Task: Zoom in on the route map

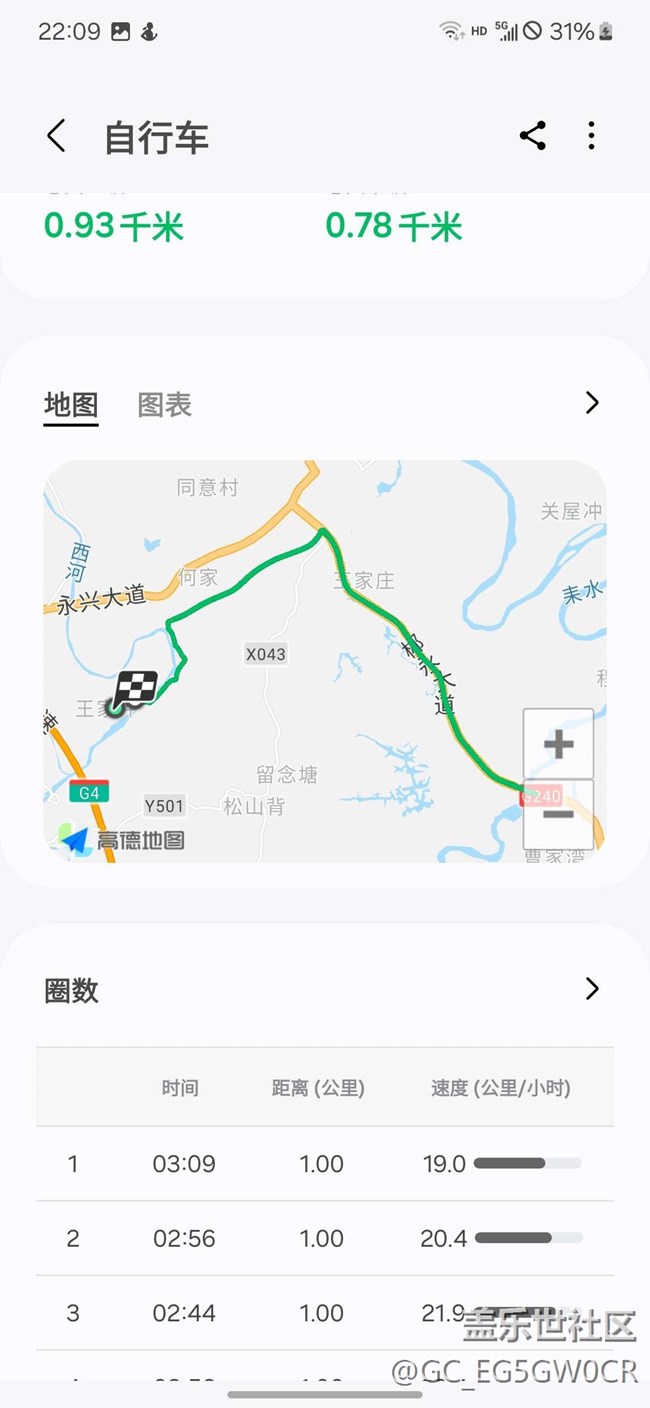Action: click(x=558, y=744)
